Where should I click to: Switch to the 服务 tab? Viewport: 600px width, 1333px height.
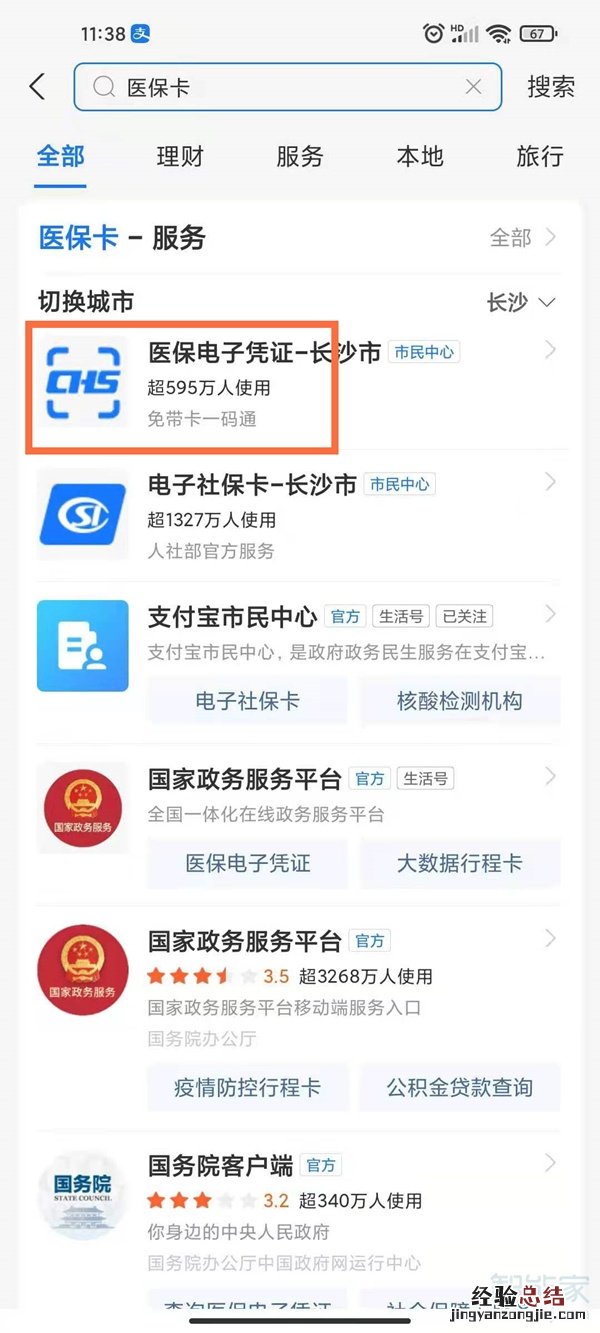pyautogui.click(x=300, y=157)
